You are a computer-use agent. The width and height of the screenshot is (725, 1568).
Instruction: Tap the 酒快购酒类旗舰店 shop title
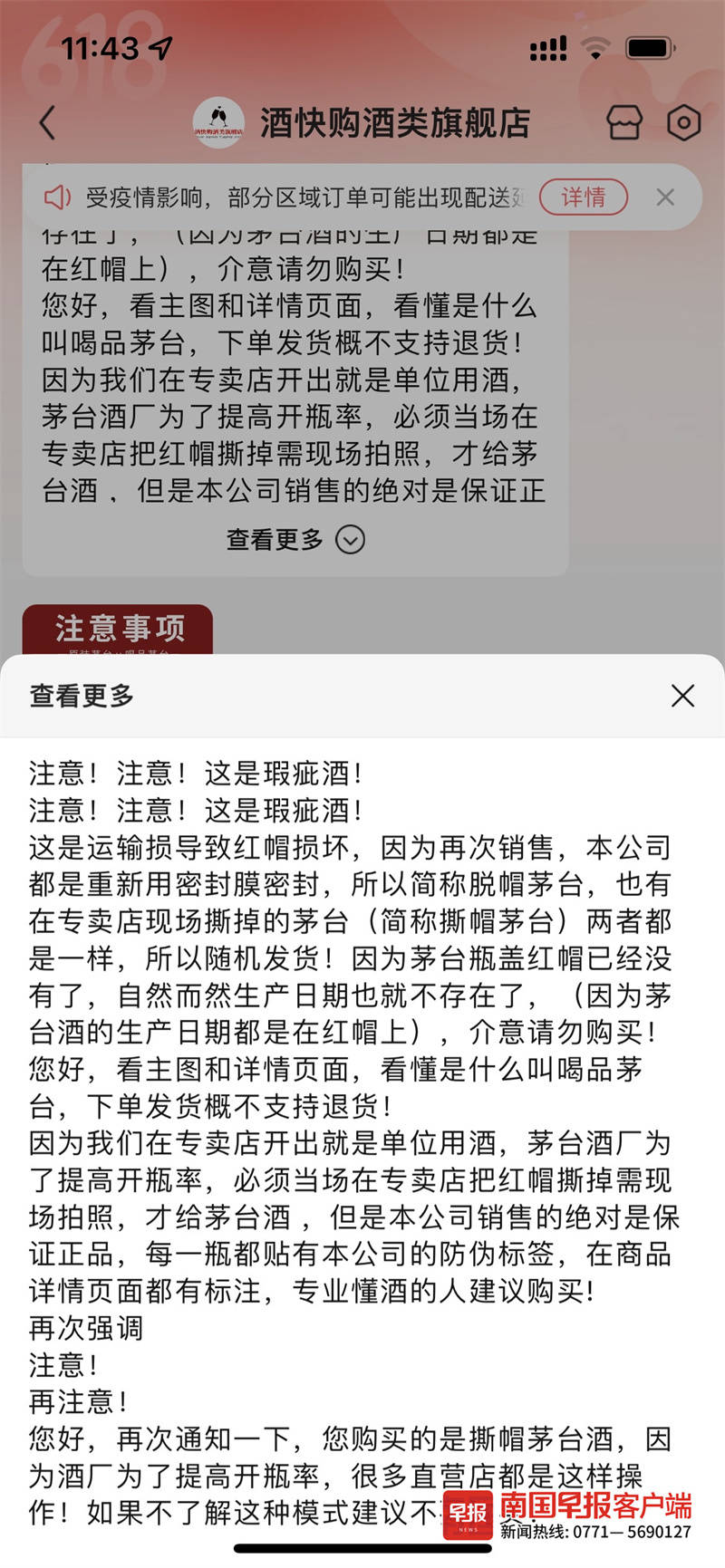click(x=394, y=123)
